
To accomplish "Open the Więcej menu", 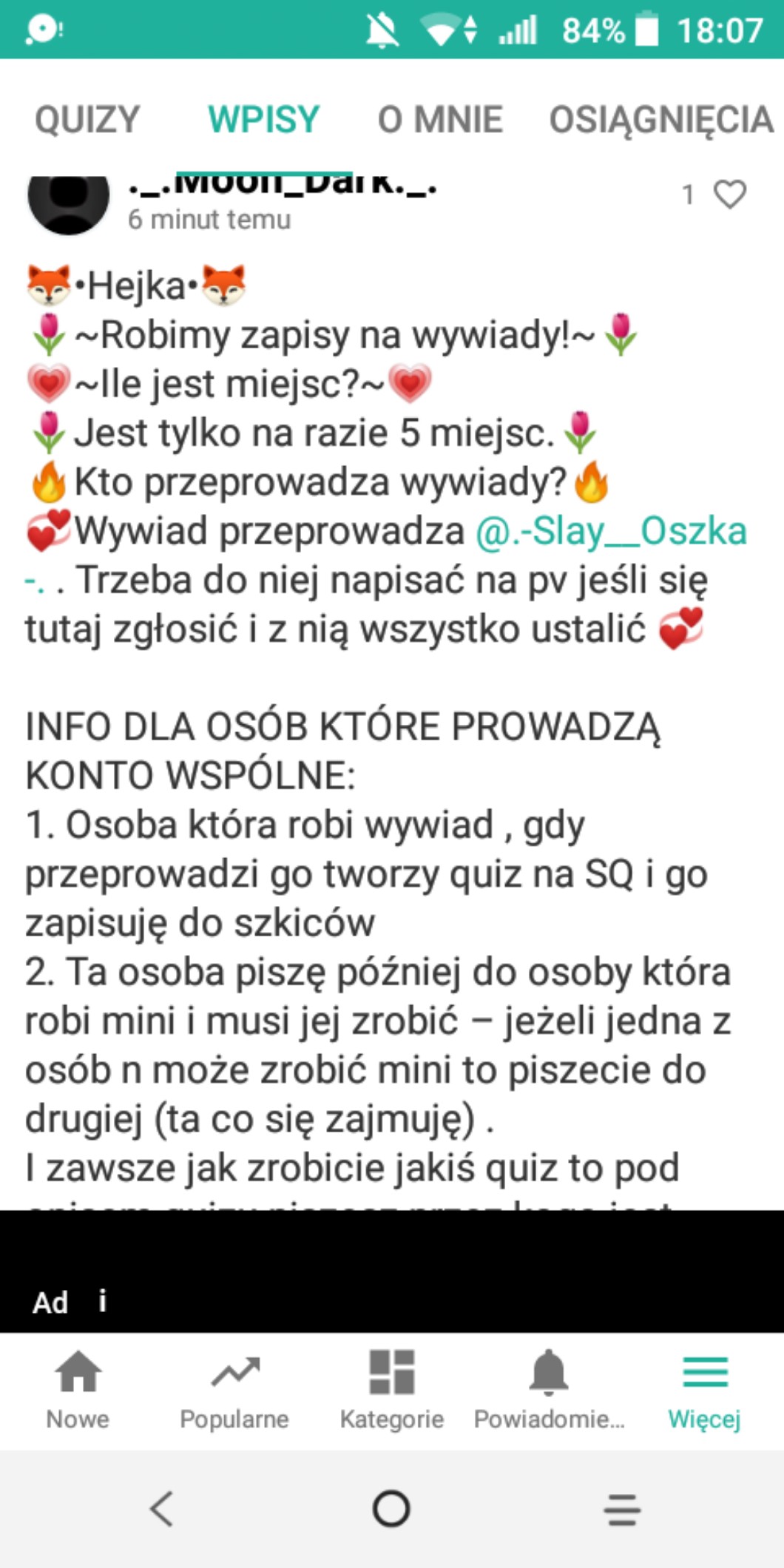I will (704, 1388).
